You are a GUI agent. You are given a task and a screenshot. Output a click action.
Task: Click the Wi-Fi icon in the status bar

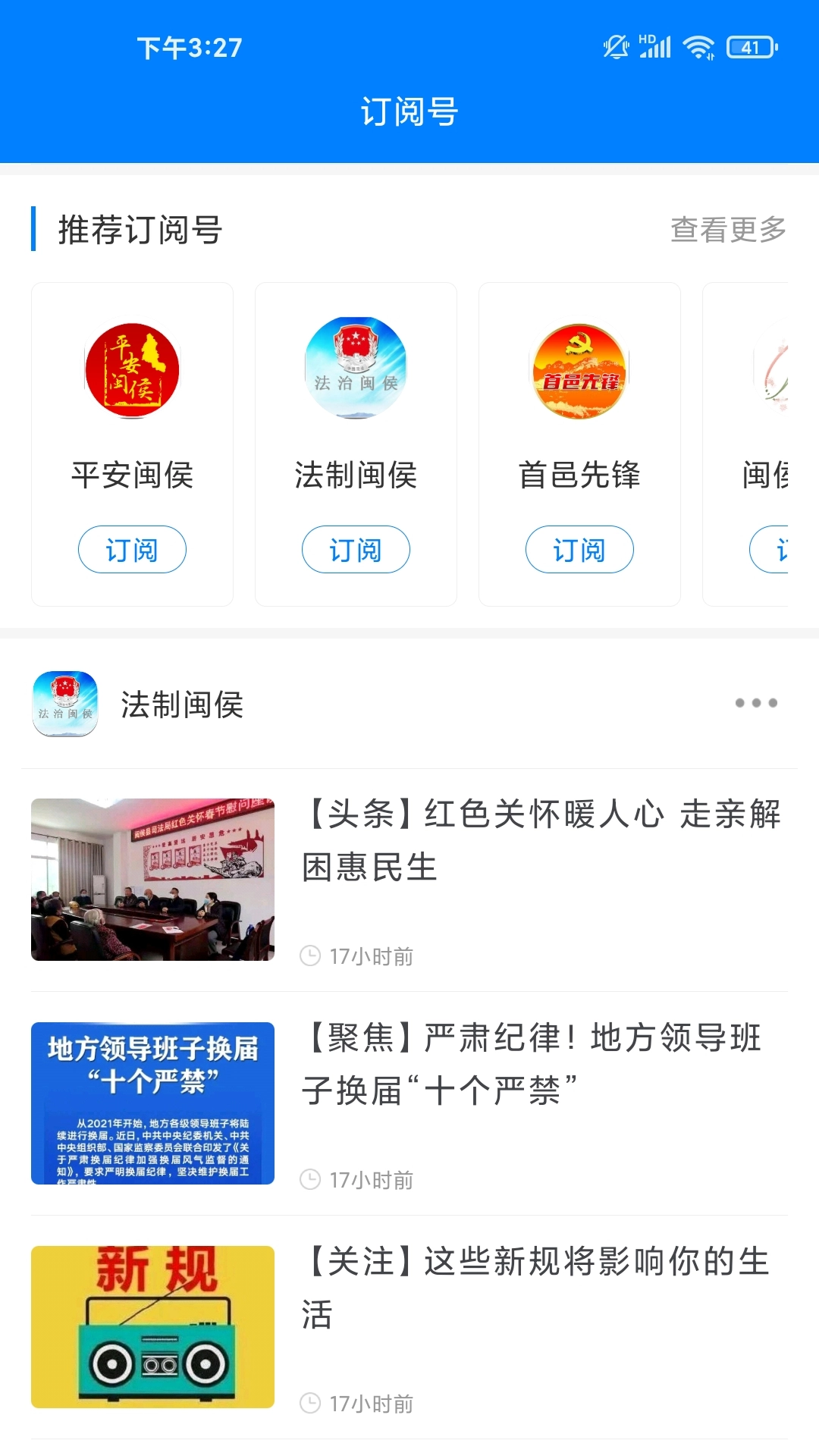click(698, 47)
